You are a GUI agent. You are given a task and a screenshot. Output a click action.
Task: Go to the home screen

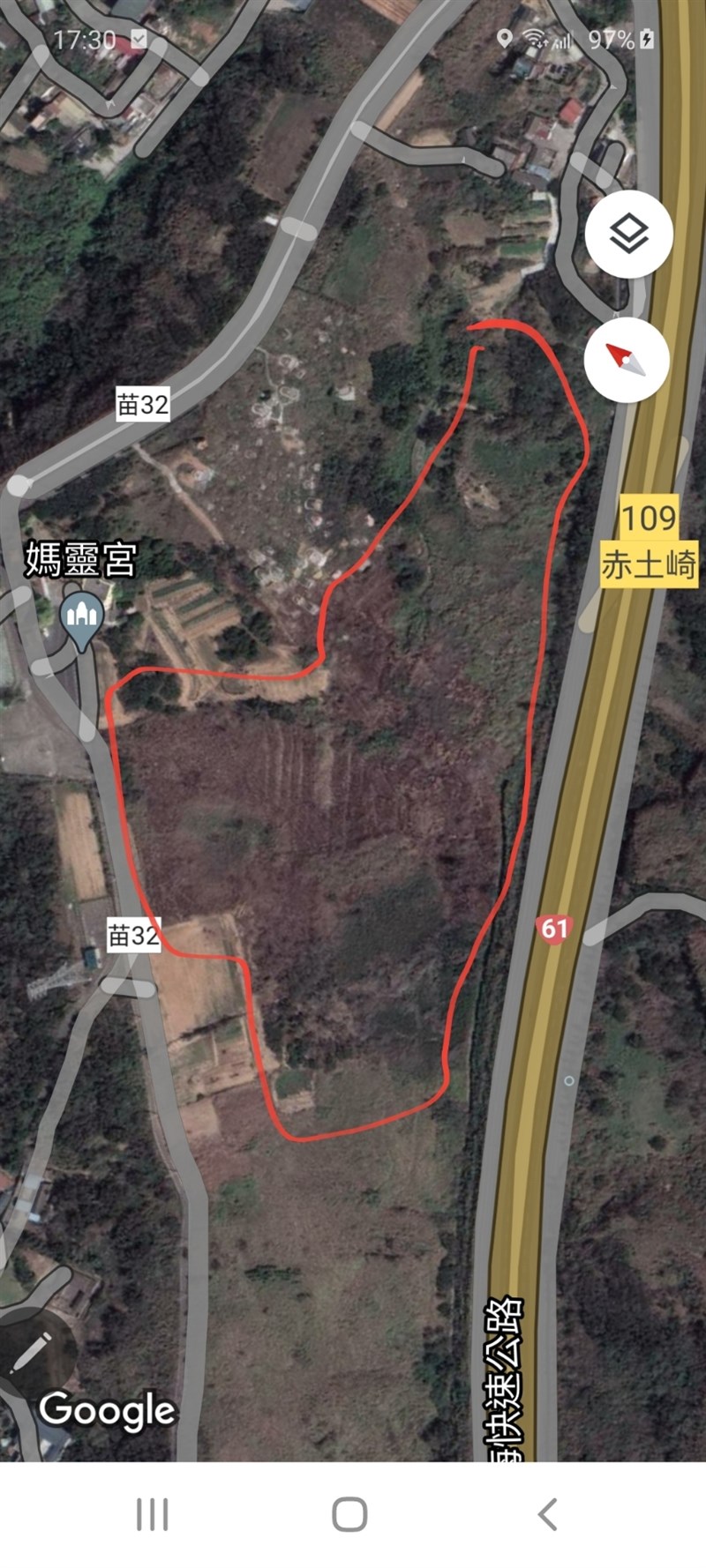pos(349,1514)
